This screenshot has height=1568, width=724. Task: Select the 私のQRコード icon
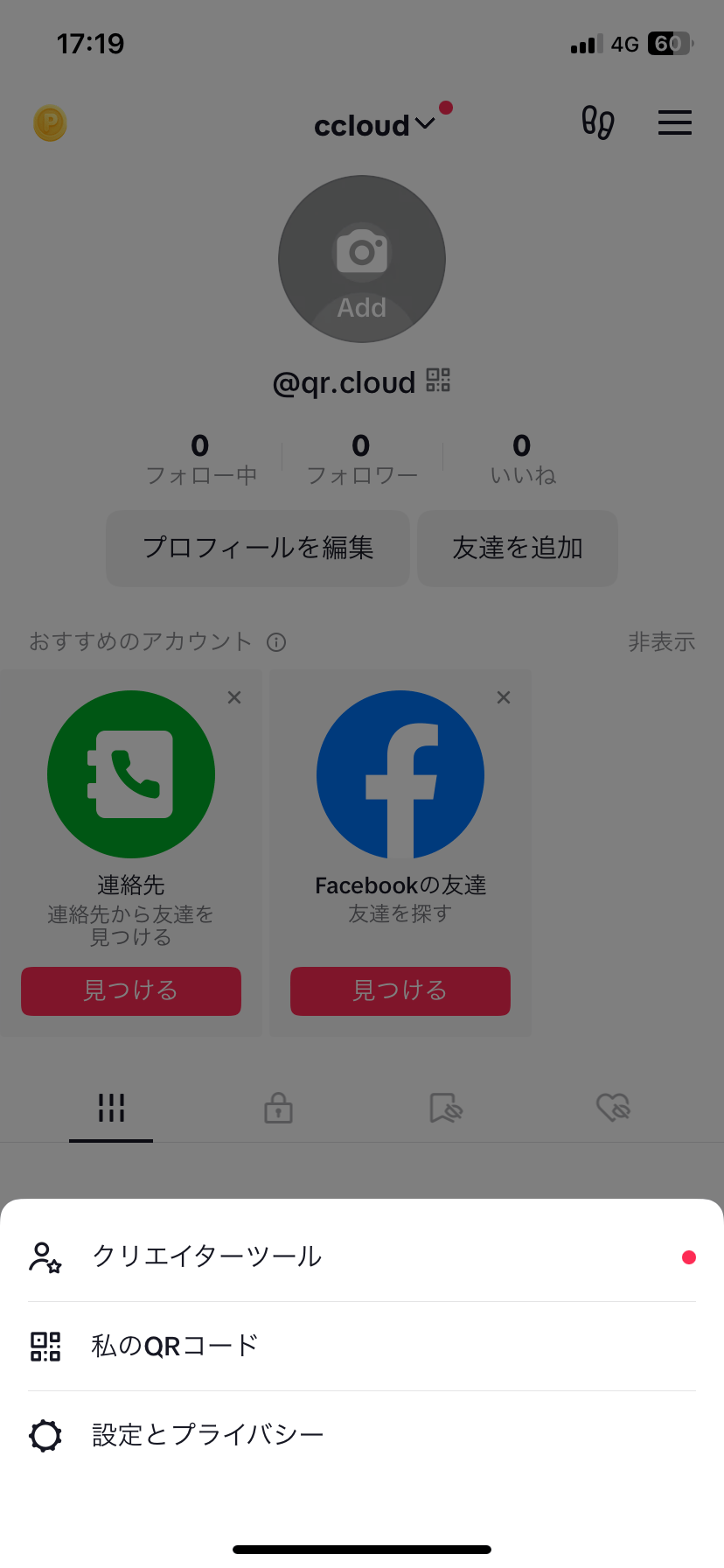(x=45, y=1346)
